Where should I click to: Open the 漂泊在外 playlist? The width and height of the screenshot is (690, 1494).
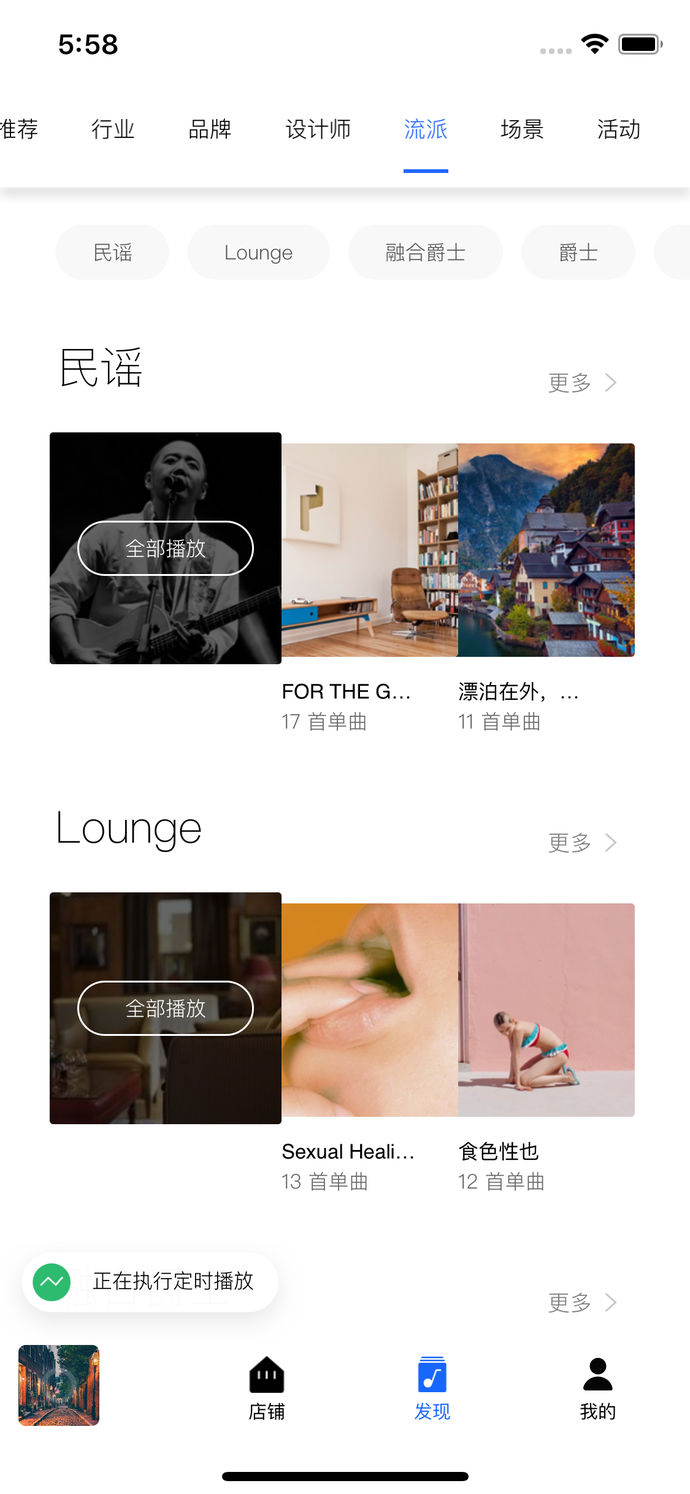(x=546, y=550)
